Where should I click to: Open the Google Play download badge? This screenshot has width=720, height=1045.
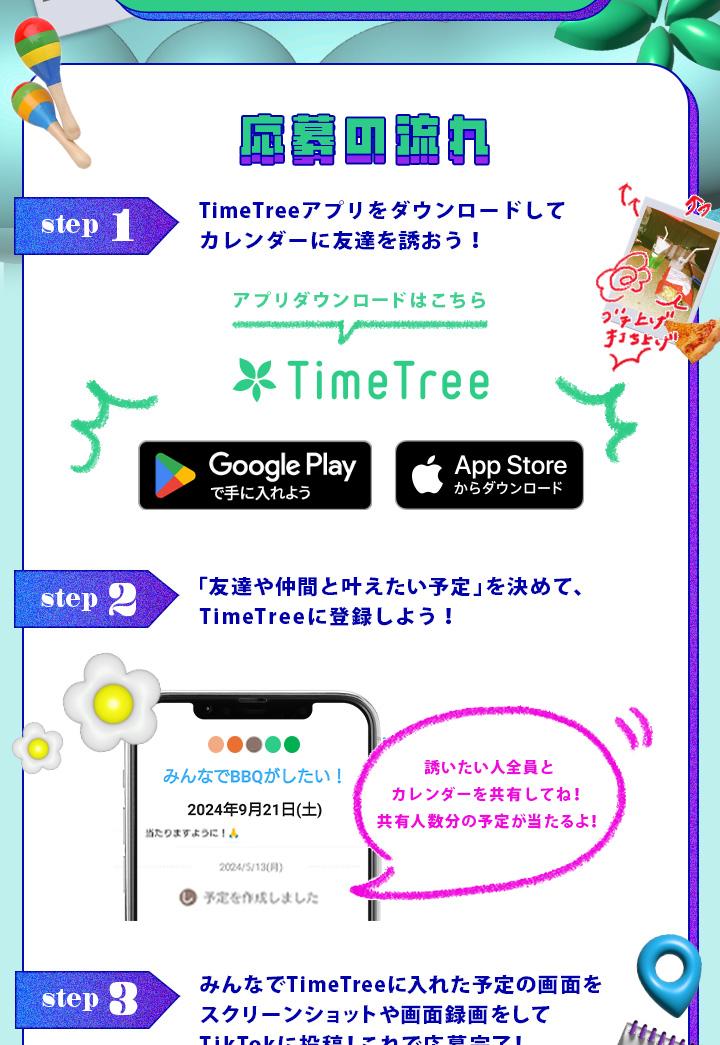255,475
